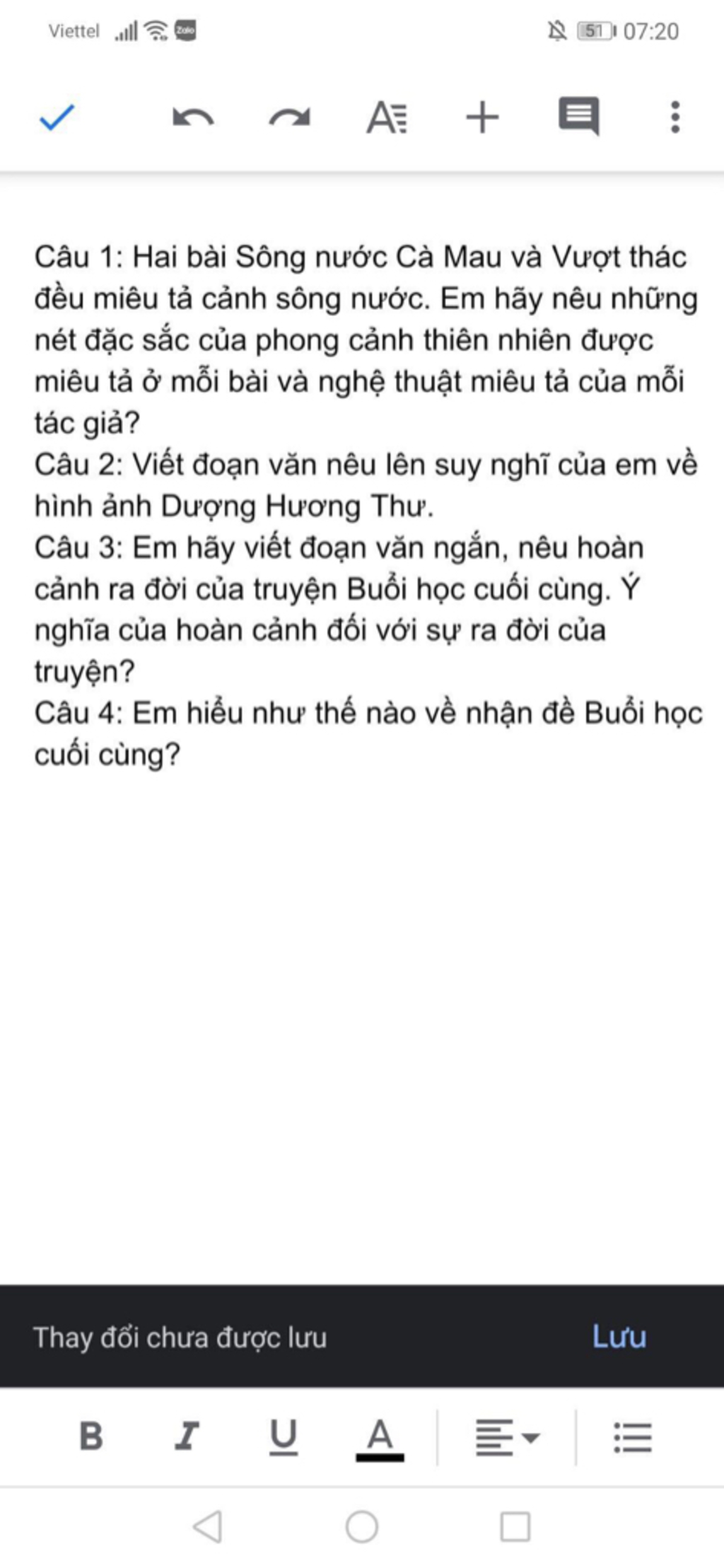Apply a bulleted list

click(x=632, y=1437)
